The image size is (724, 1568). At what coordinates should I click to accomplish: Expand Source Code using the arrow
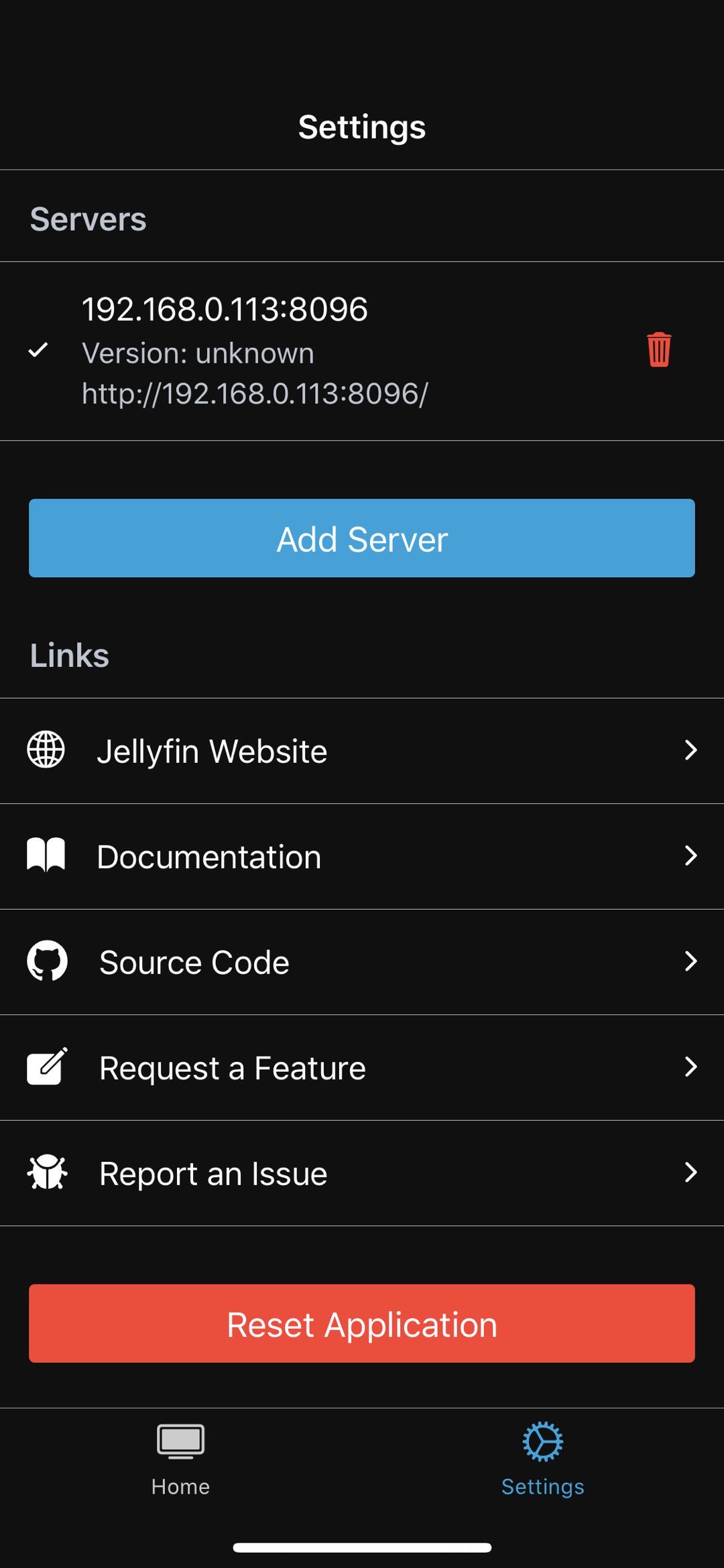[x=692, y=961]
